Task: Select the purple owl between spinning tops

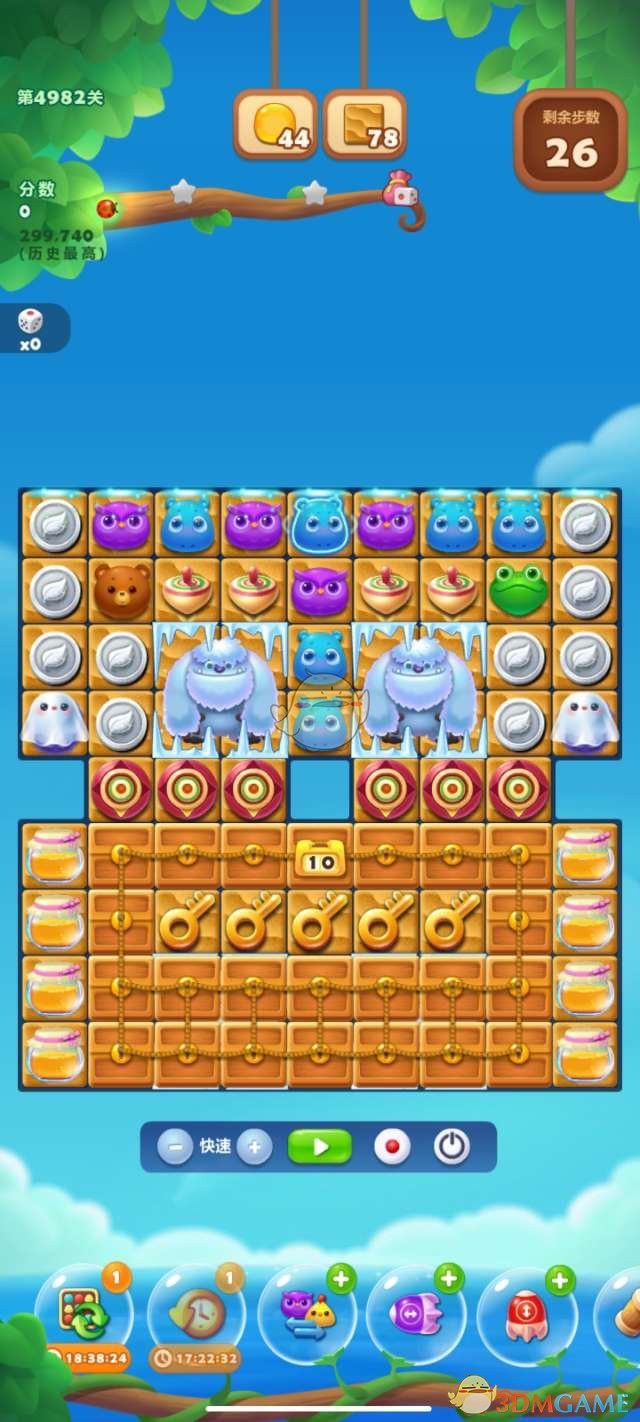Action: point(320,590)
